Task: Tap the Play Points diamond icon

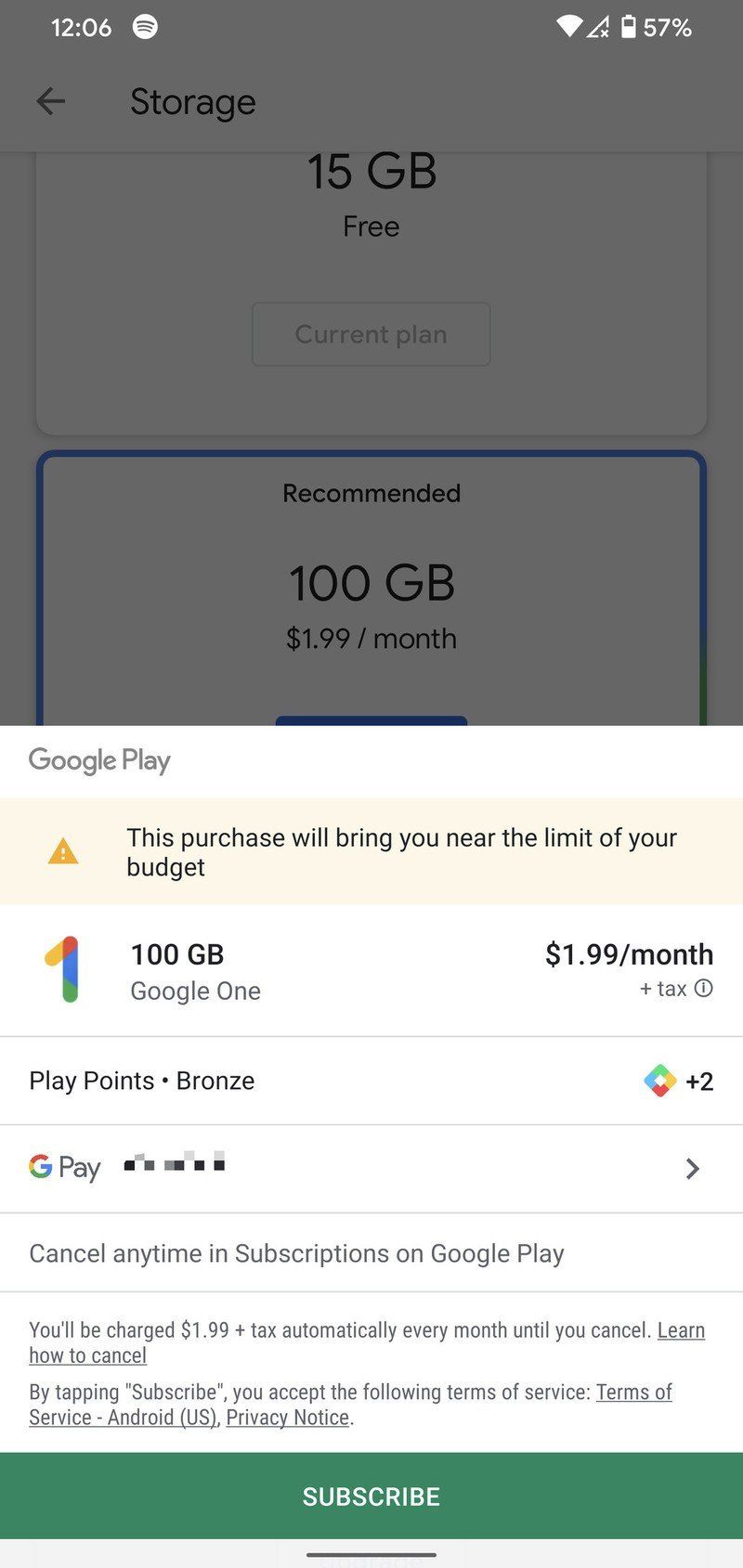Action: [x=658, y=1081]
